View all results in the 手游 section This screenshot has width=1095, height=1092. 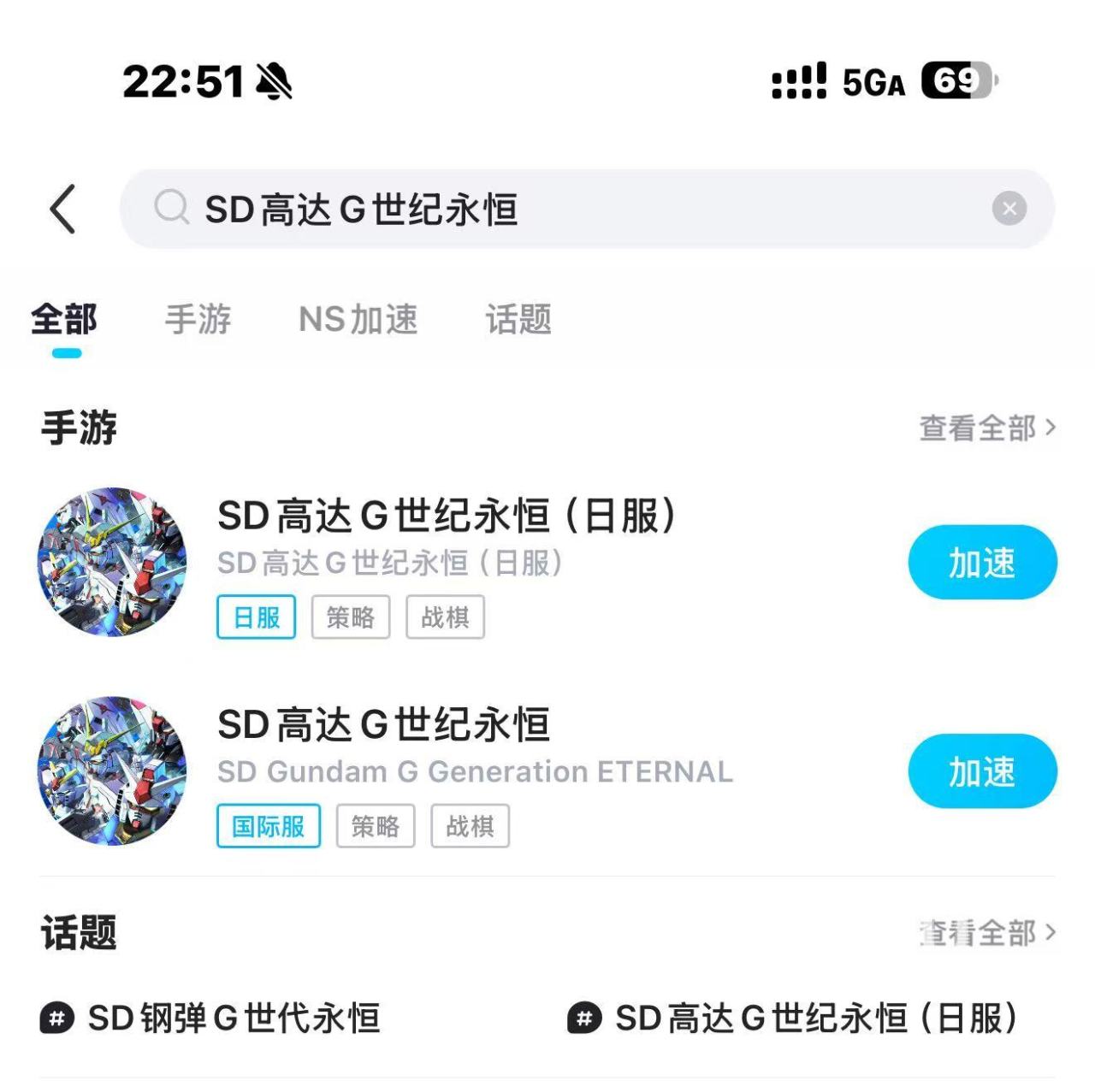click(986, 428)
